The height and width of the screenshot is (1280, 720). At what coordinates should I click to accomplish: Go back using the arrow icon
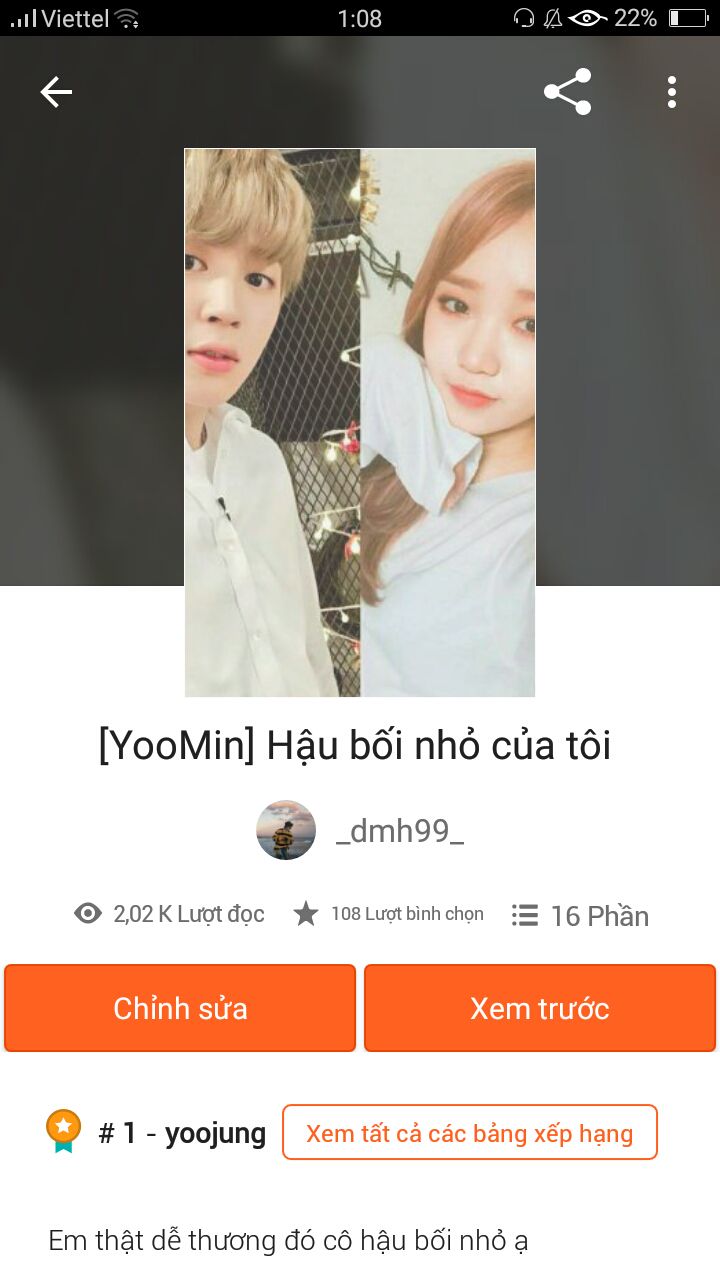tap(56, 92)
